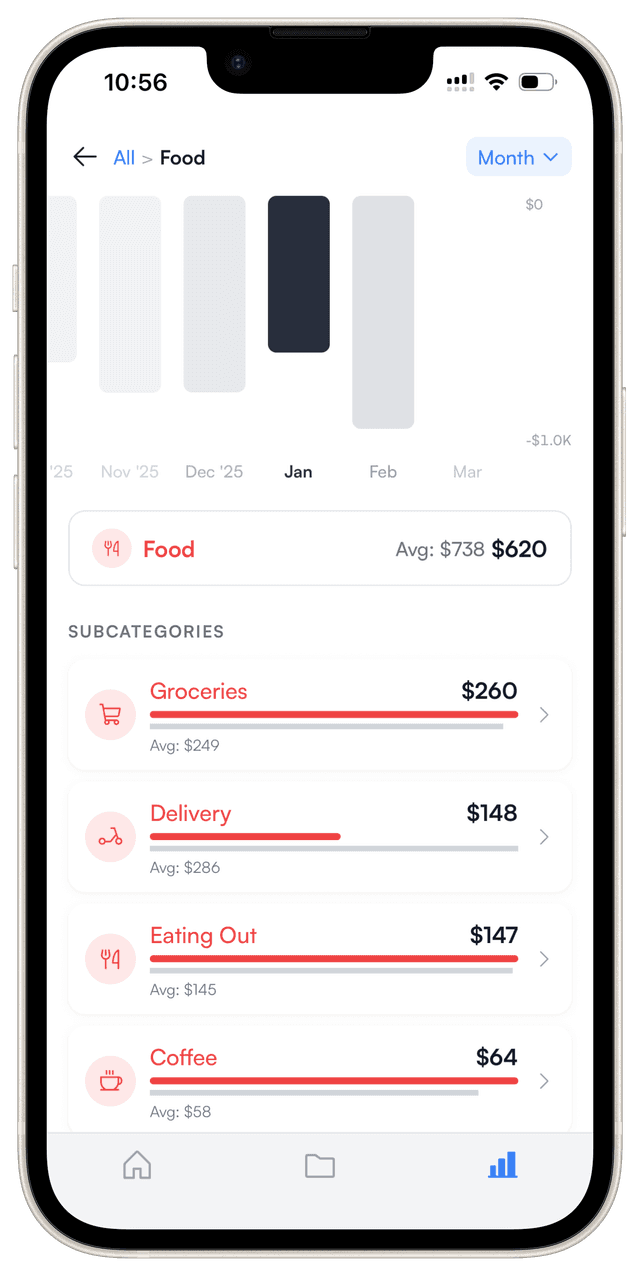
Task: Open the All breadcrumb link
Action: (x=124, y=158)
